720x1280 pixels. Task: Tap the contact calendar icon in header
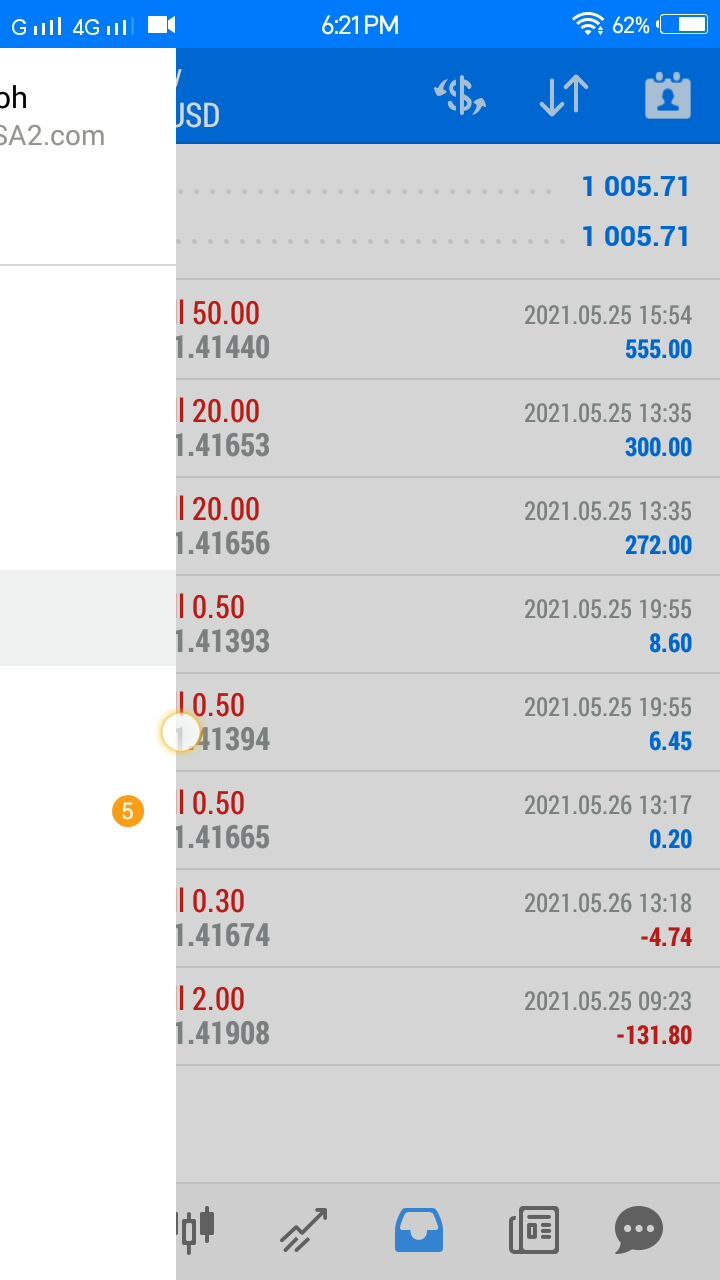tap(668, 96)
